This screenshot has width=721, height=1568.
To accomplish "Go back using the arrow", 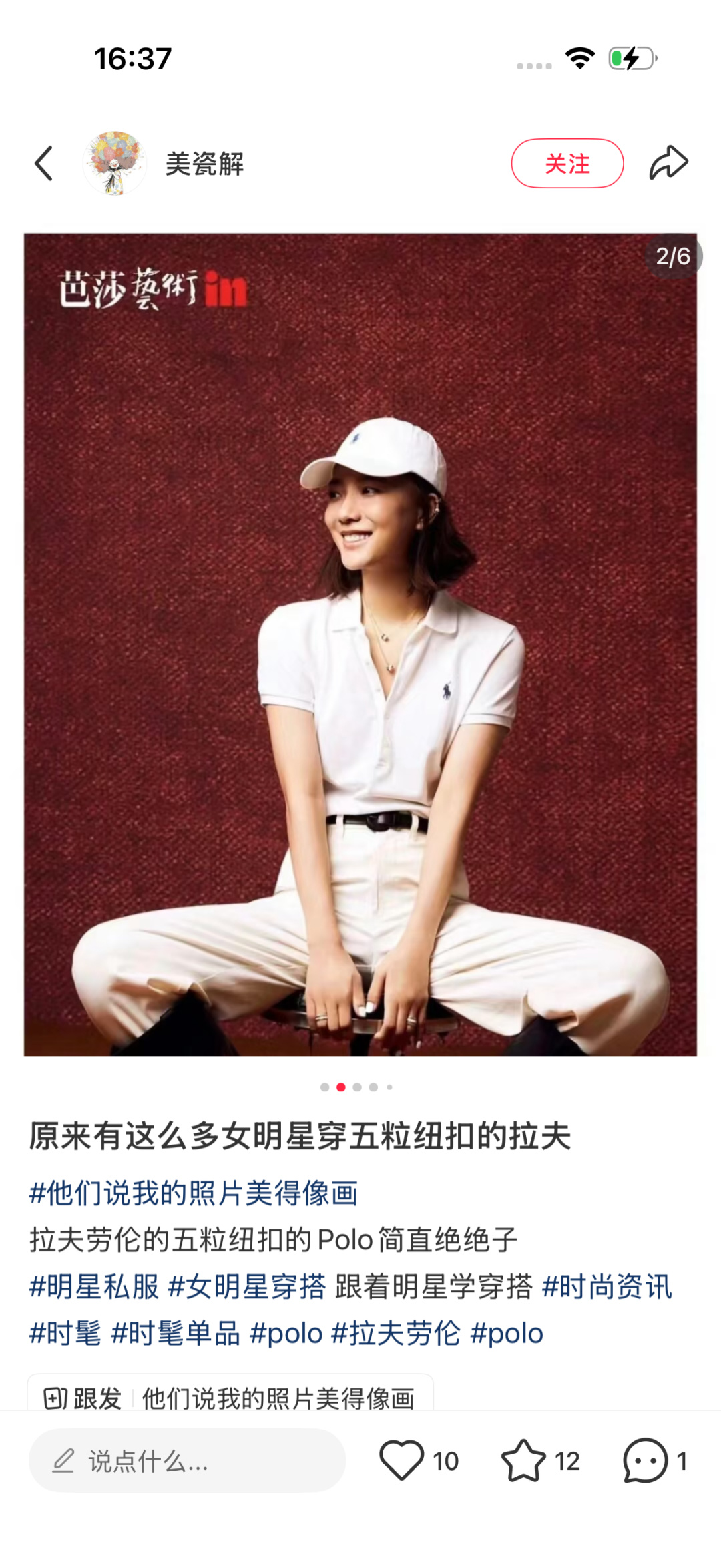I will coord(44,164).
